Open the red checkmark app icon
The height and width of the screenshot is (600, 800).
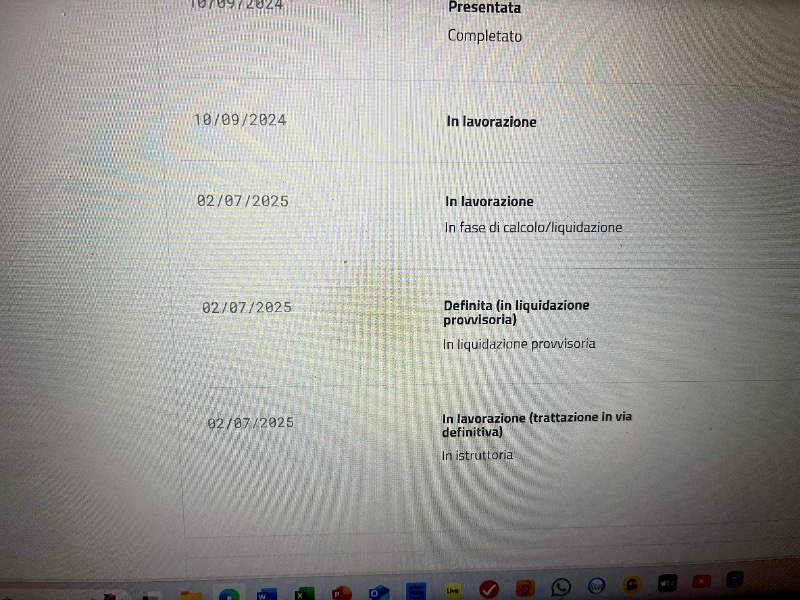[x=489, y=590]
